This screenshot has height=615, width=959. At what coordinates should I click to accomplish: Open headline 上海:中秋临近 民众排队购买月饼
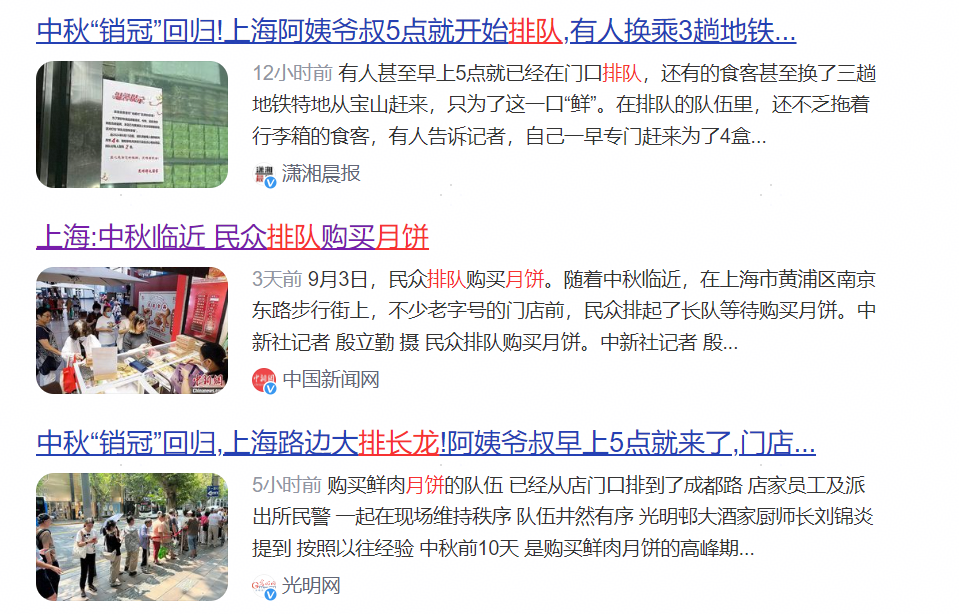[232, 237]
